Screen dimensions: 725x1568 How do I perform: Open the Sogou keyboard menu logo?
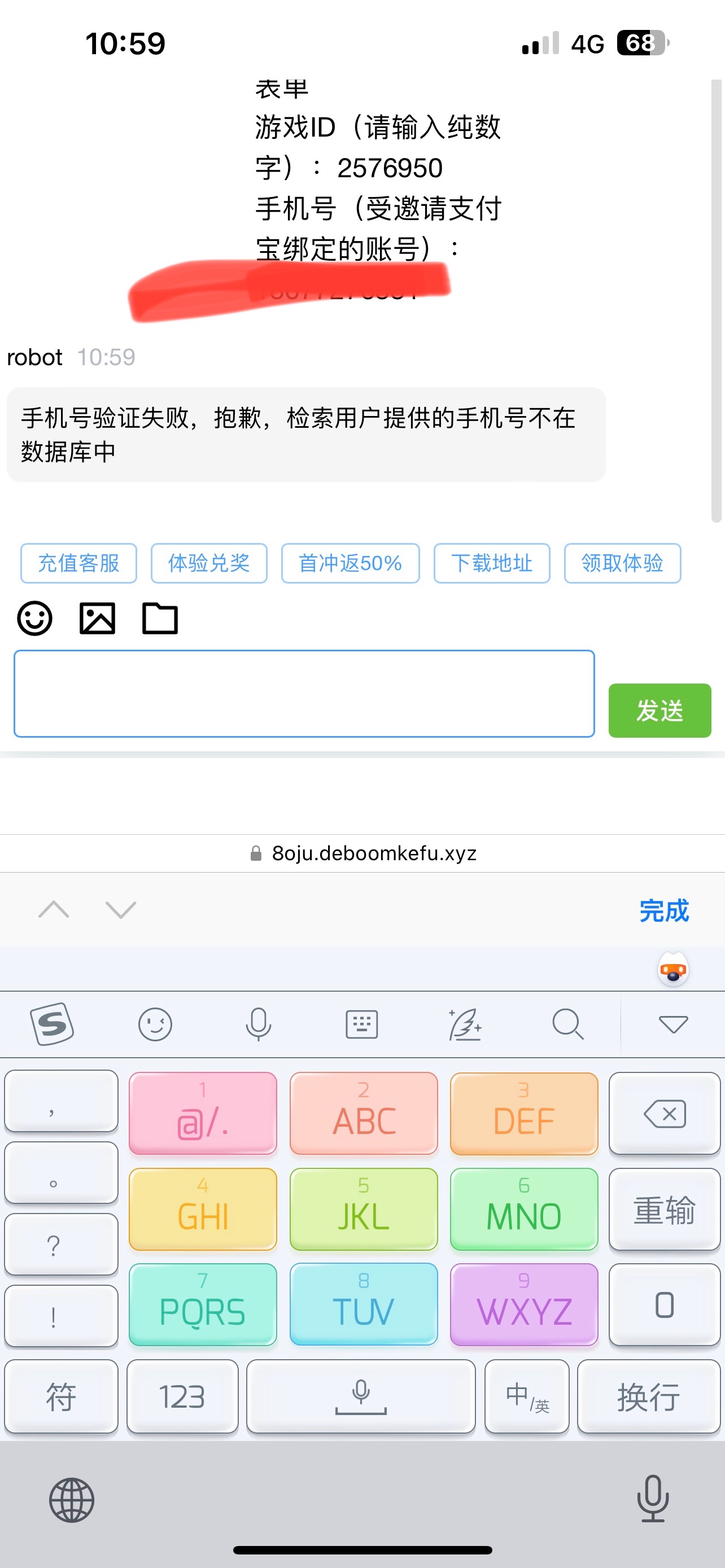tap(53, 1024)
